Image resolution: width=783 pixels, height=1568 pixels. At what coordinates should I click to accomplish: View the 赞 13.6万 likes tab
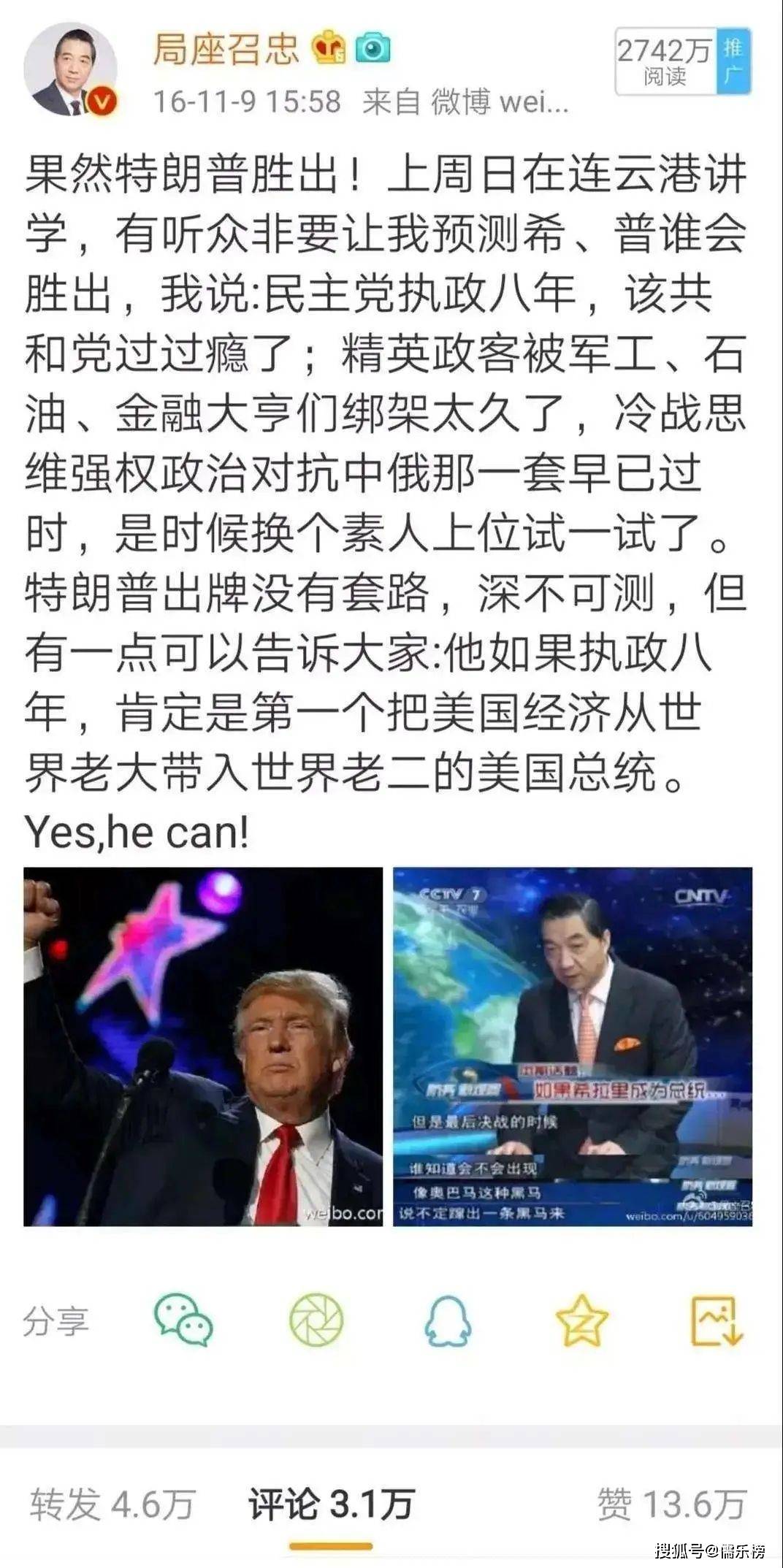[x=673, y=1504]
